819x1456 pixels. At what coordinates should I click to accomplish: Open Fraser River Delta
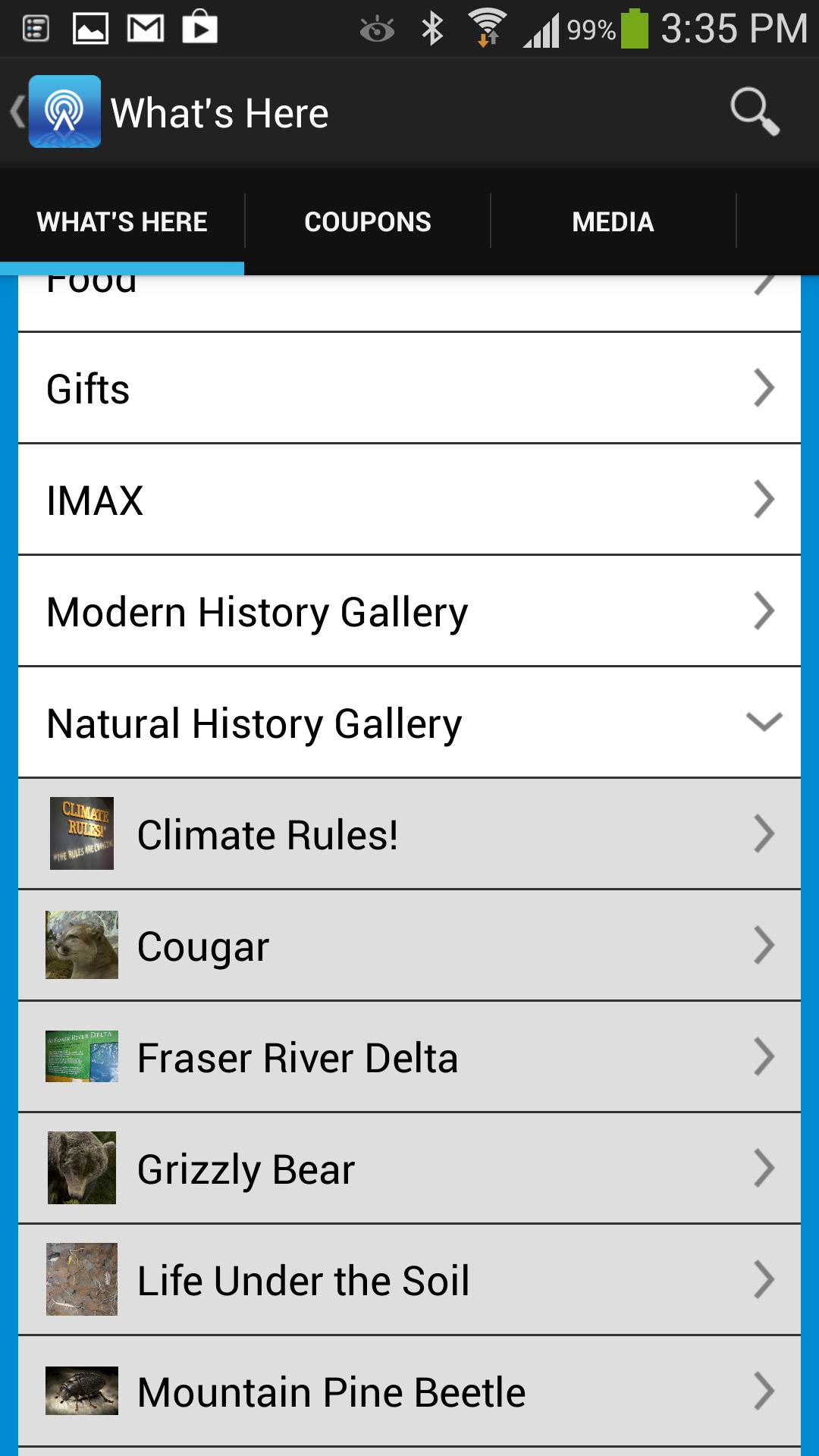(x=409, y=1057)
